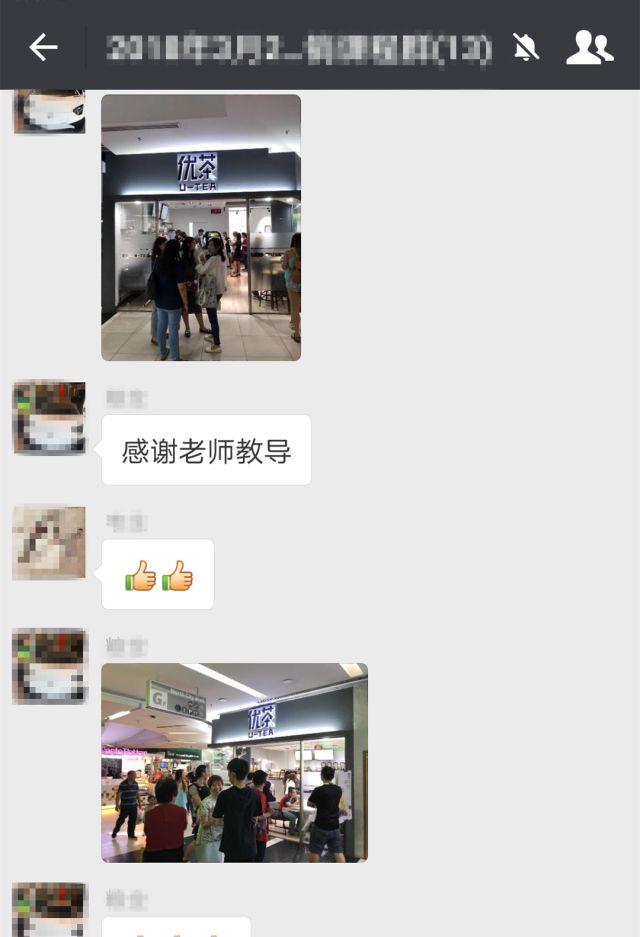Open avatar of sender of 感谢老师教导
Screen dimensions: 640x937
(48, 417)
